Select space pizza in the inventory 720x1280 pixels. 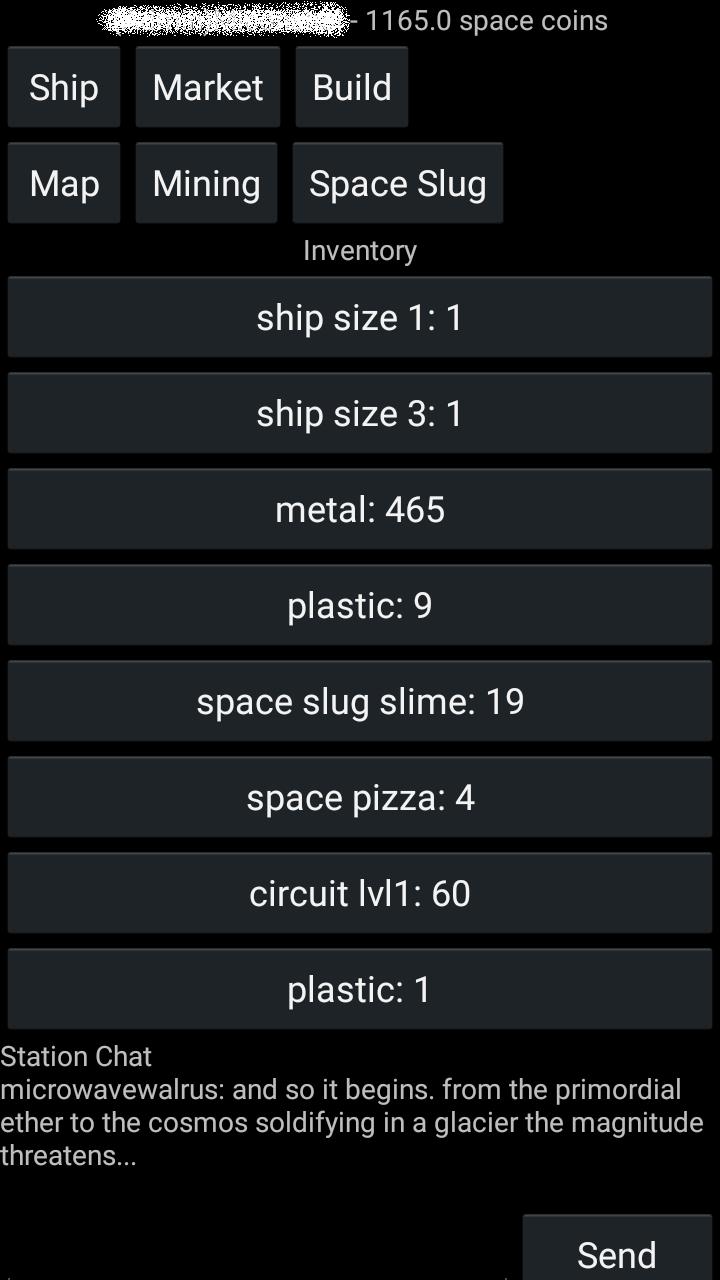[x=360, y=797]
